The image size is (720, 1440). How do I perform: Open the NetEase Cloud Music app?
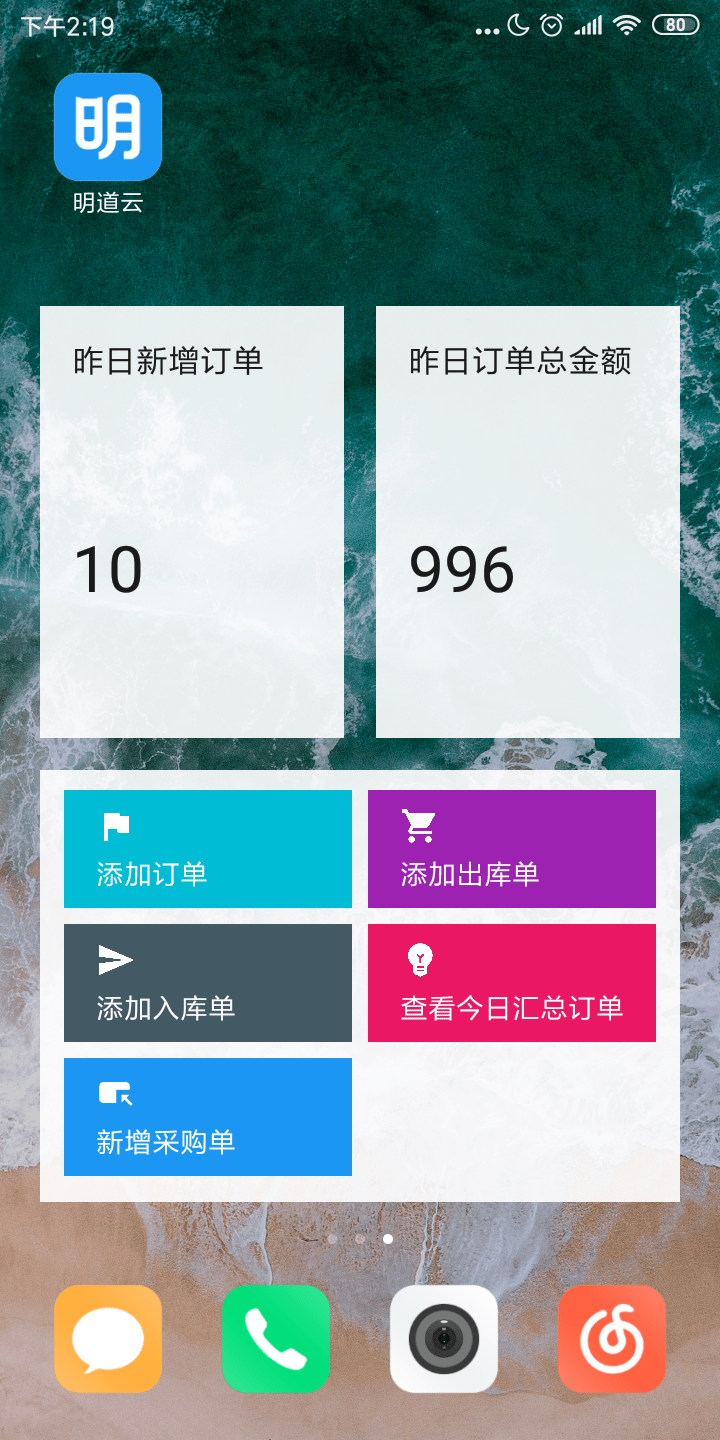point(612,1339)
